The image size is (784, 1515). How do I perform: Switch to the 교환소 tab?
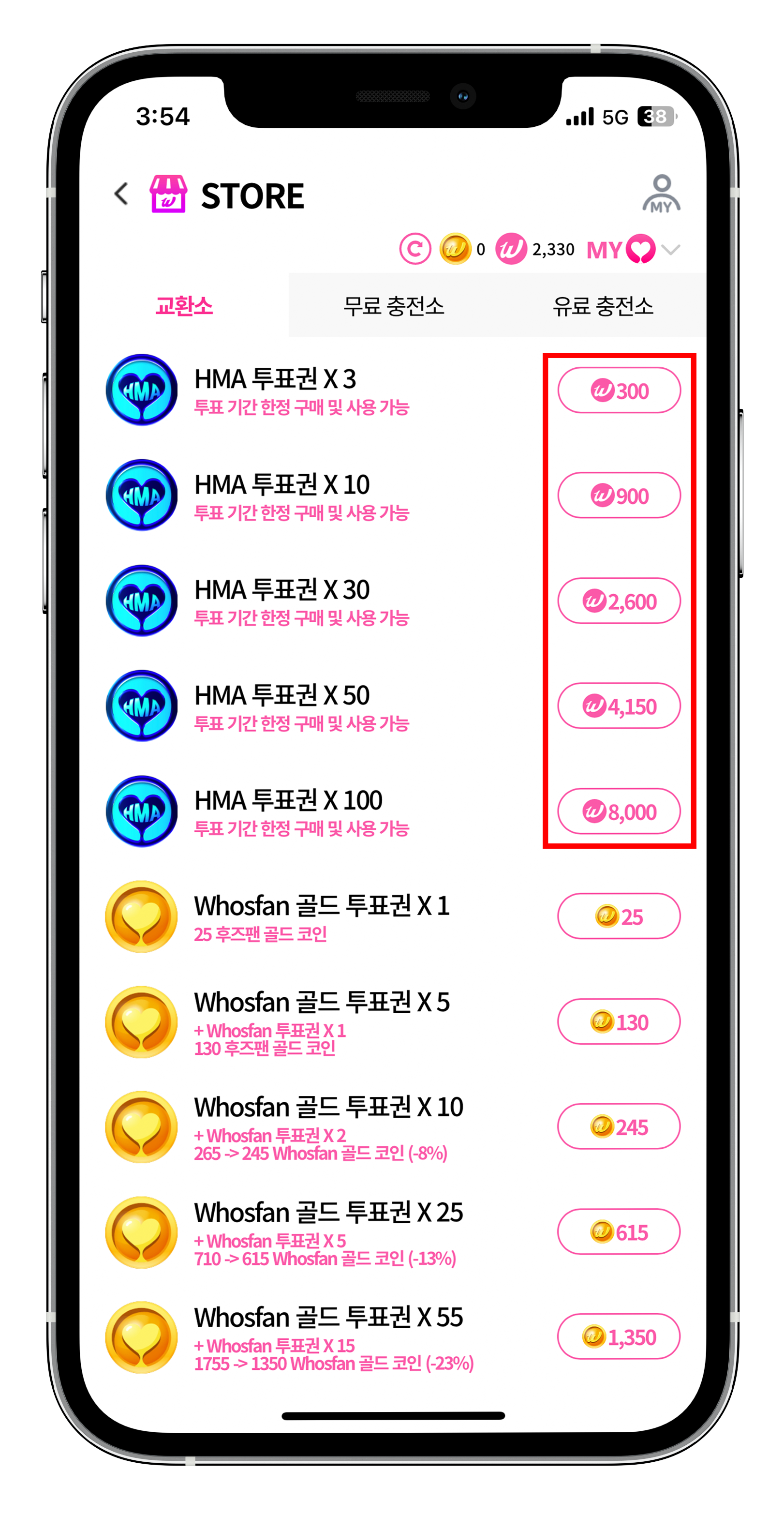tap(184, 306)
